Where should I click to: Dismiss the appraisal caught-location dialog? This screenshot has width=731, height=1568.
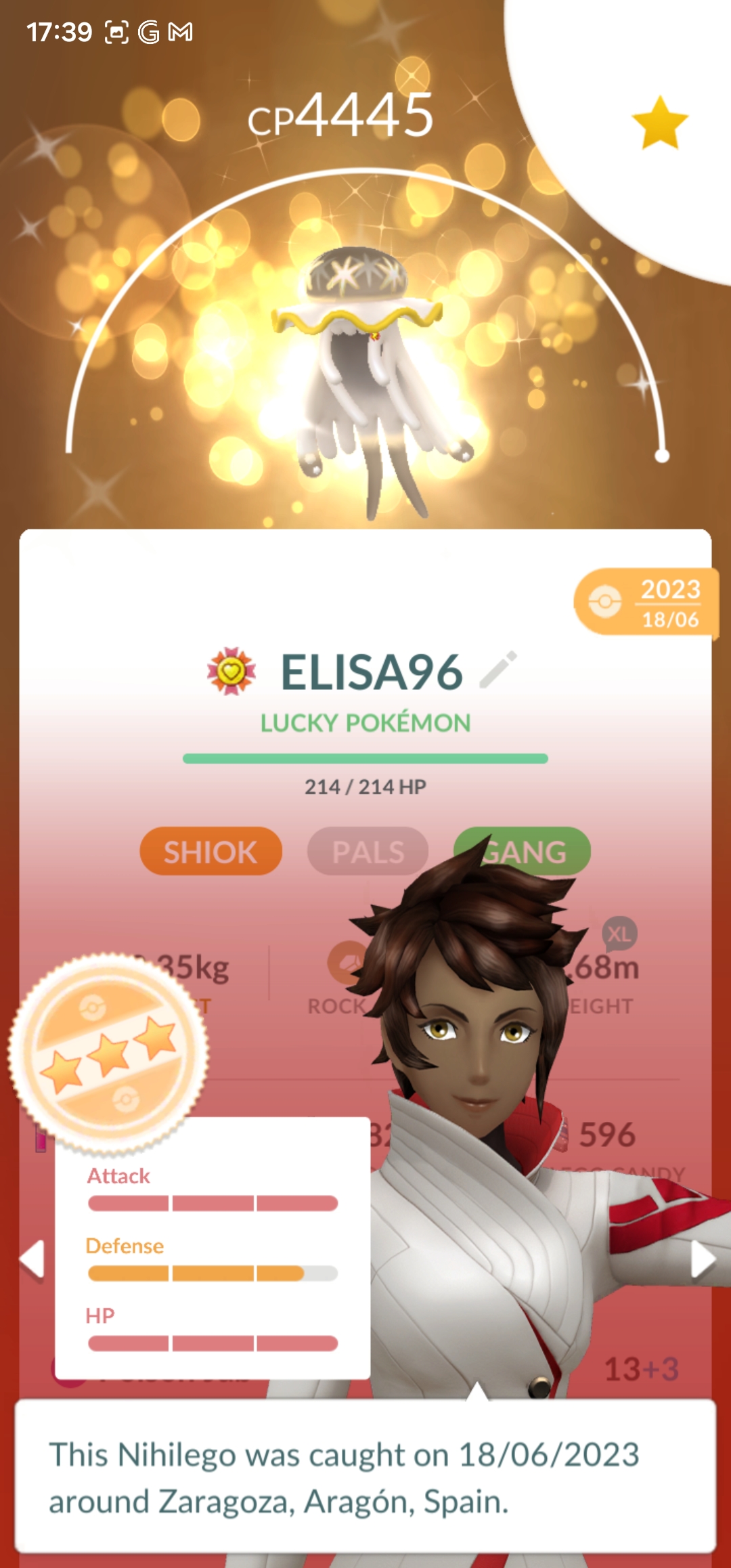[x=365, y=1477]
